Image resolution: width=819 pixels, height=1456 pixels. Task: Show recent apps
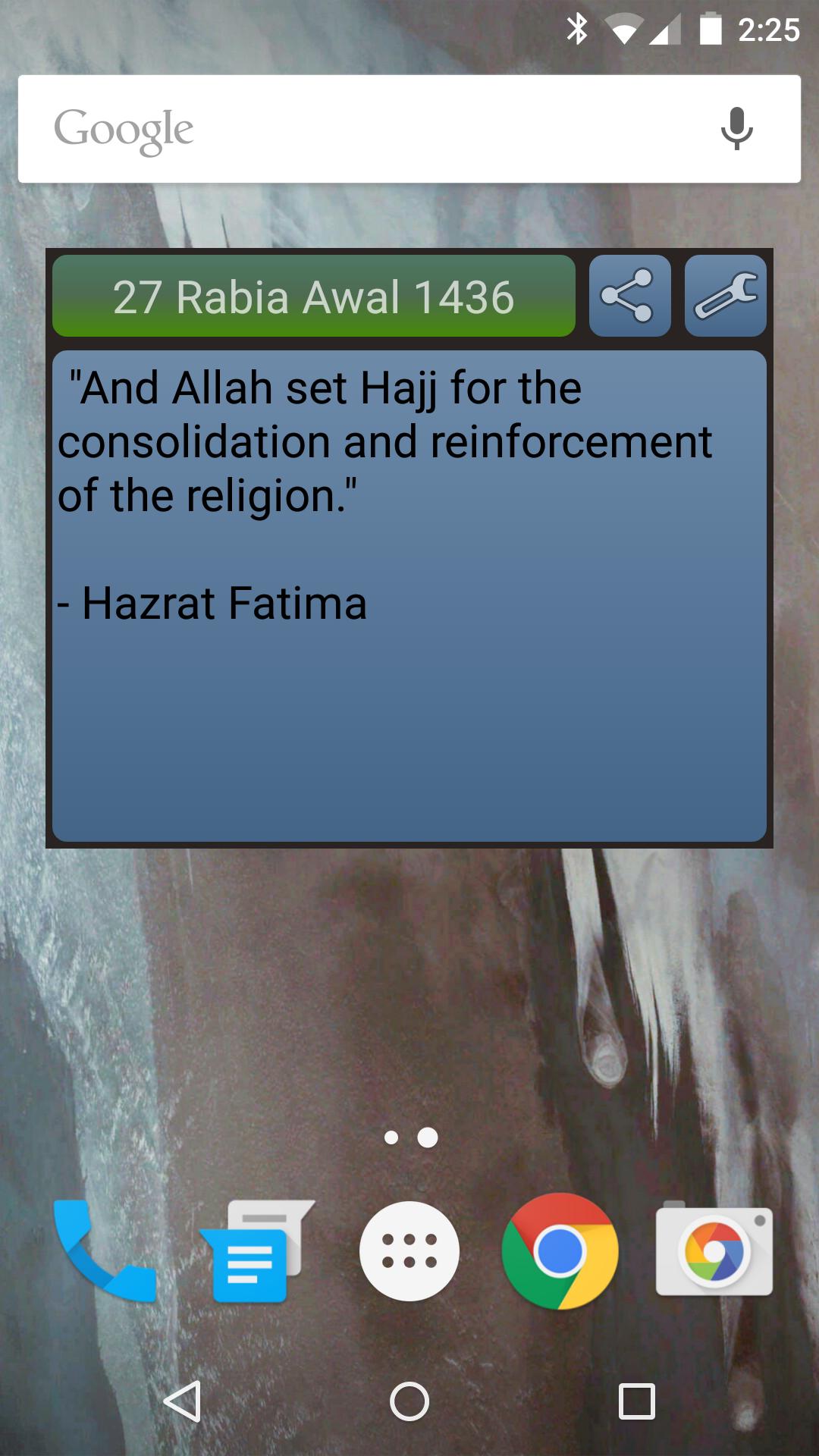coord(636,1401)
